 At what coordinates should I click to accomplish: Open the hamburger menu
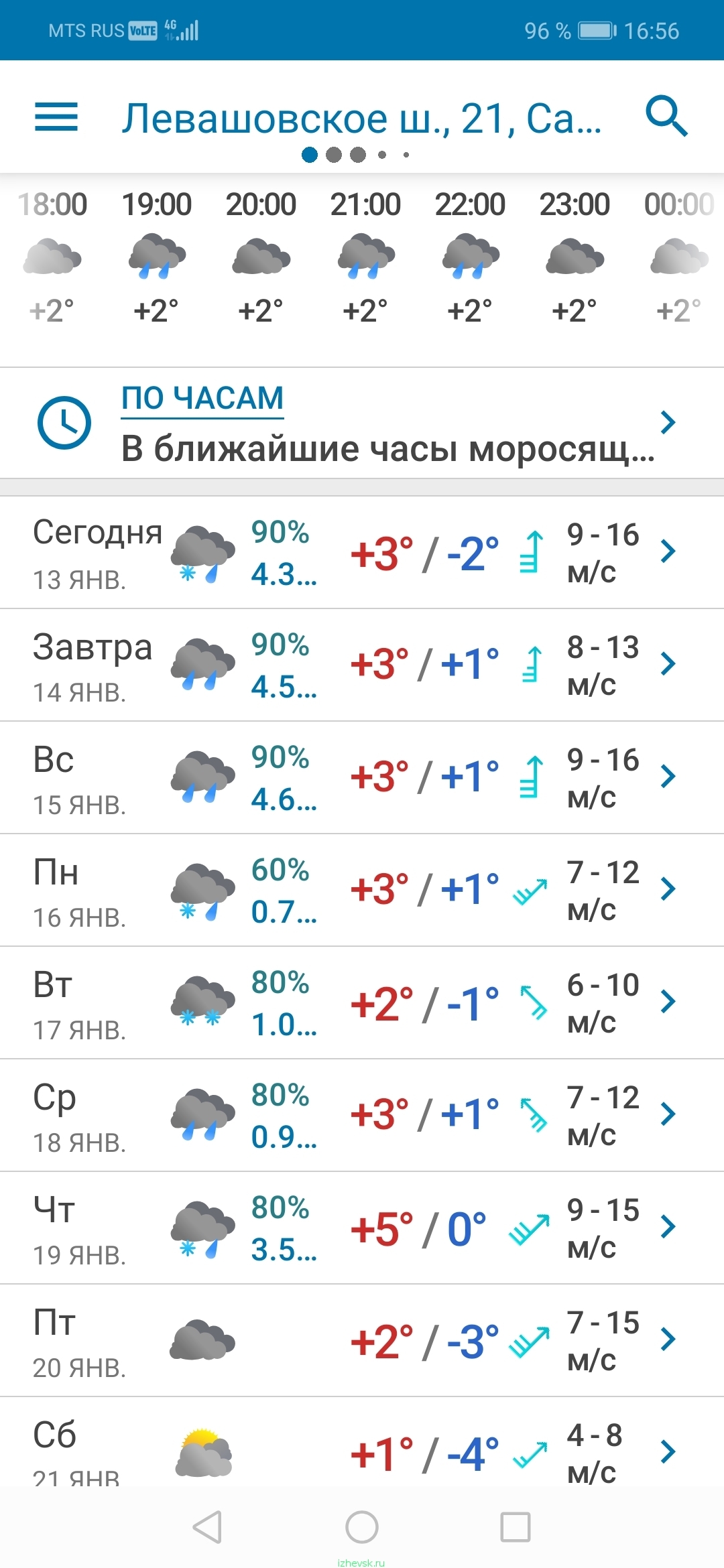56,117
